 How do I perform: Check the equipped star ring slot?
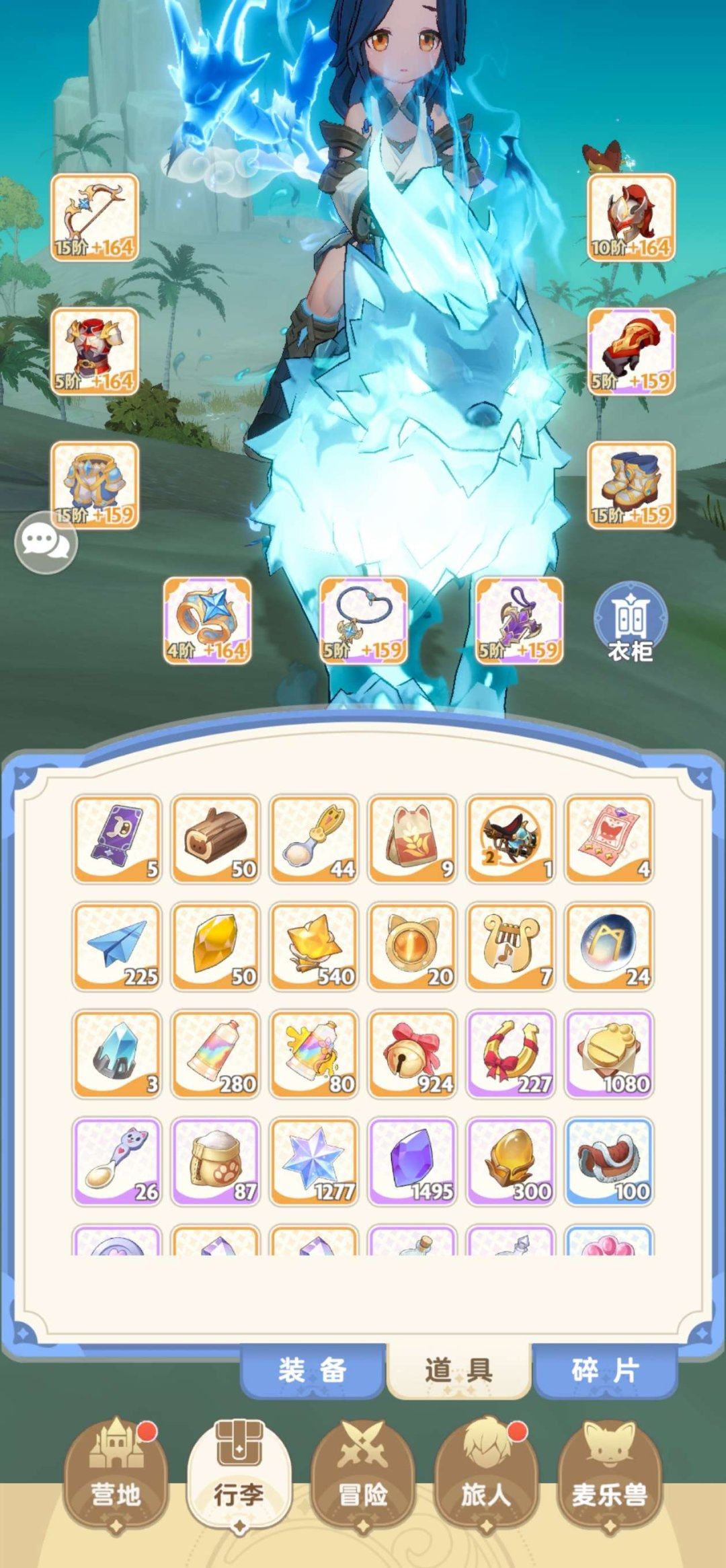pos(207,620)
